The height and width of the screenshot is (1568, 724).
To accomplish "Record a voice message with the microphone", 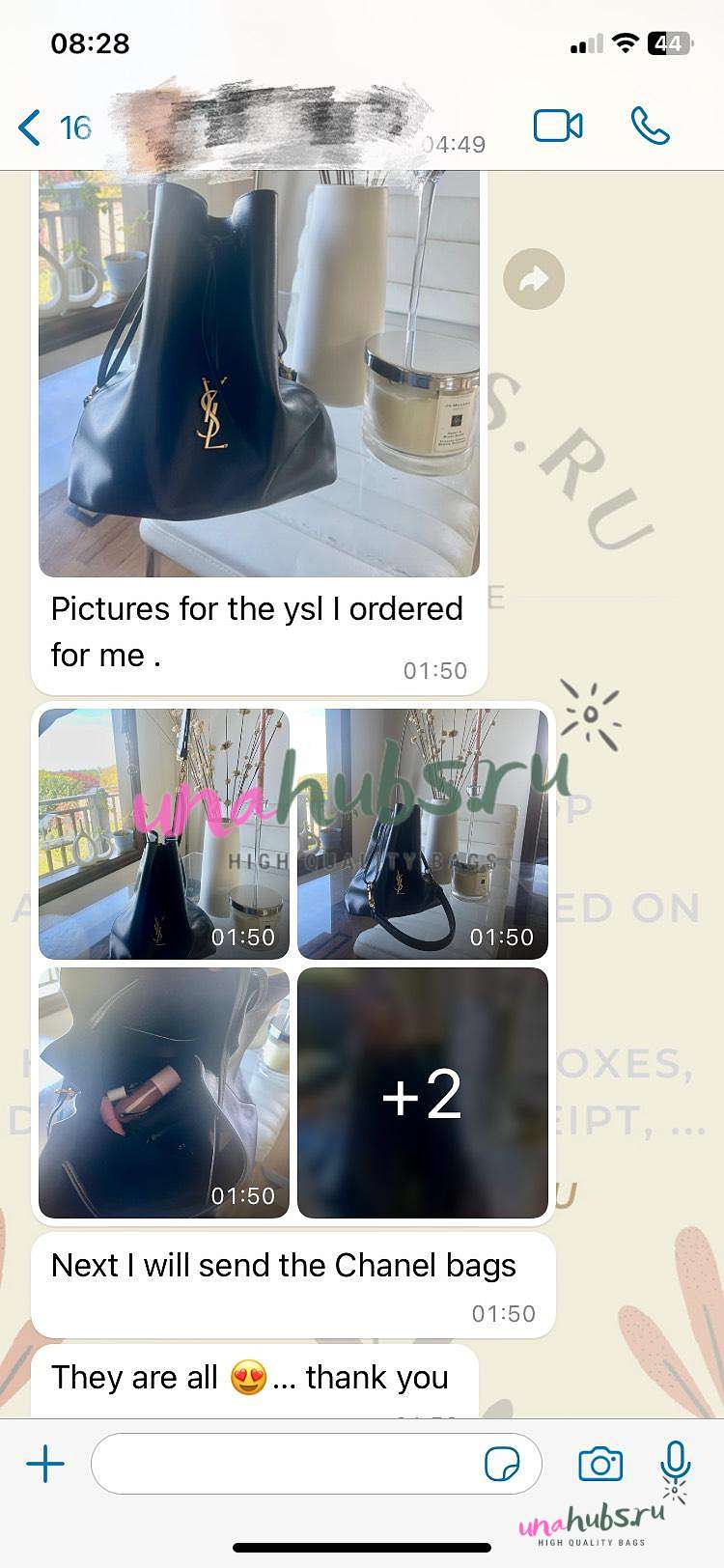I will [x=676, y=1463].
